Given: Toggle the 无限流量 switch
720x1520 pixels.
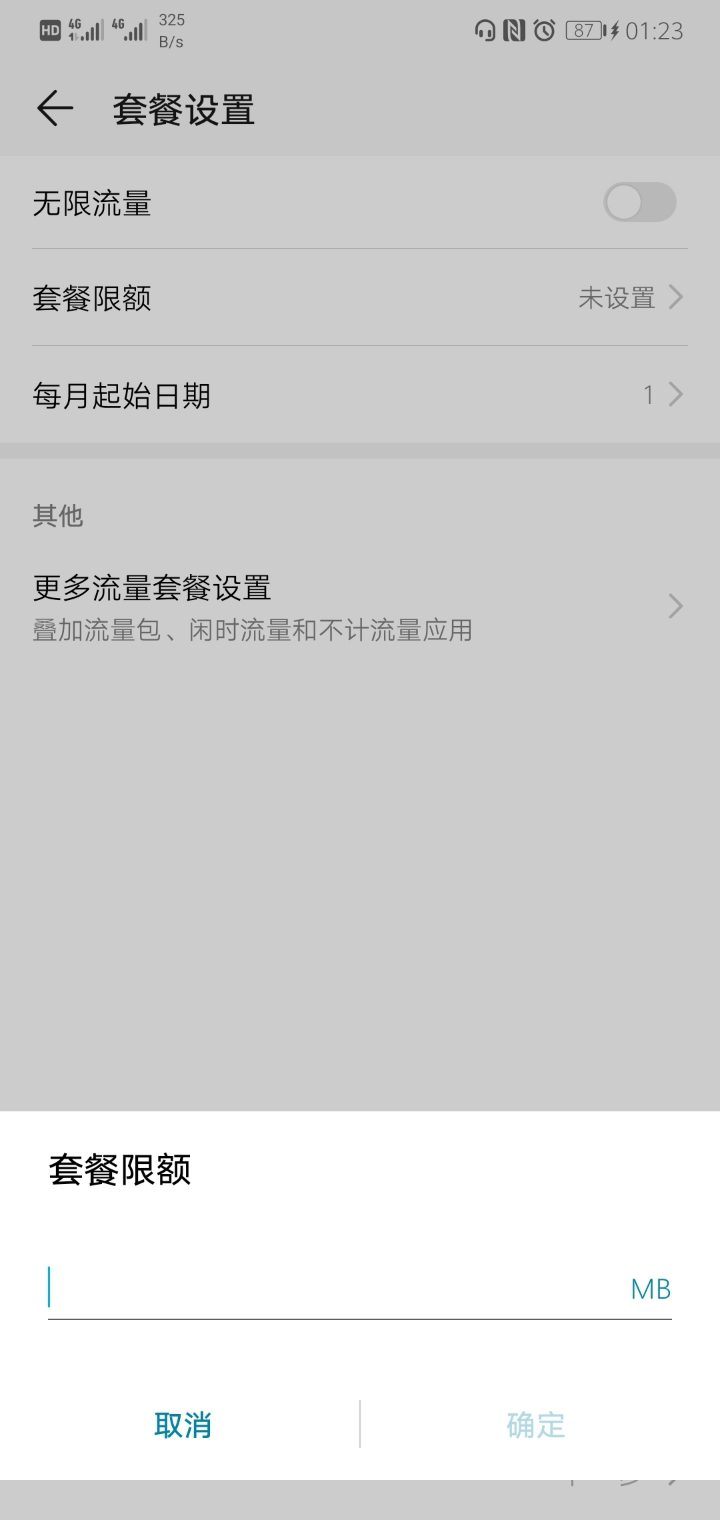Looking at the screenshot, I should (x=639, y=203).
